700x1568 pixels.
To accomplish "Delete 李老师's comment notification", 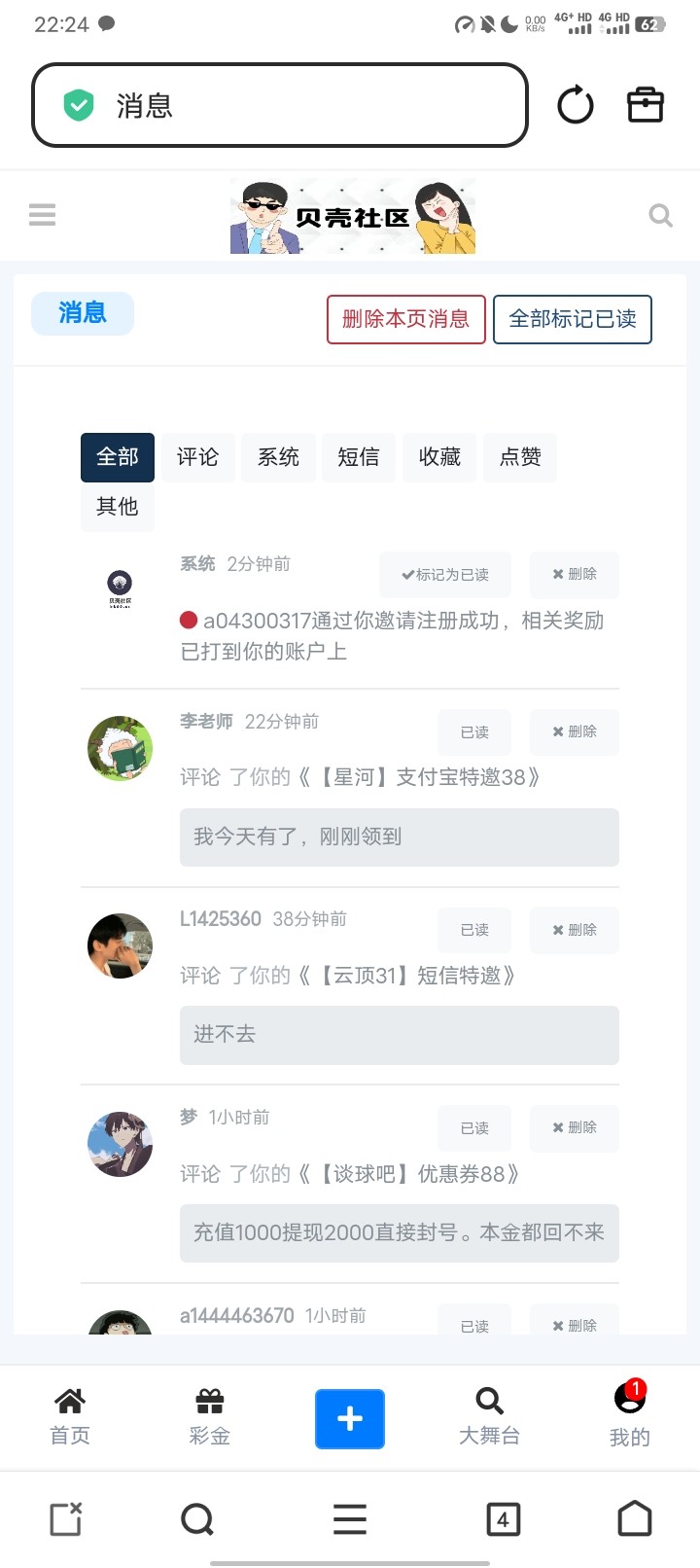I will [574, 731].
